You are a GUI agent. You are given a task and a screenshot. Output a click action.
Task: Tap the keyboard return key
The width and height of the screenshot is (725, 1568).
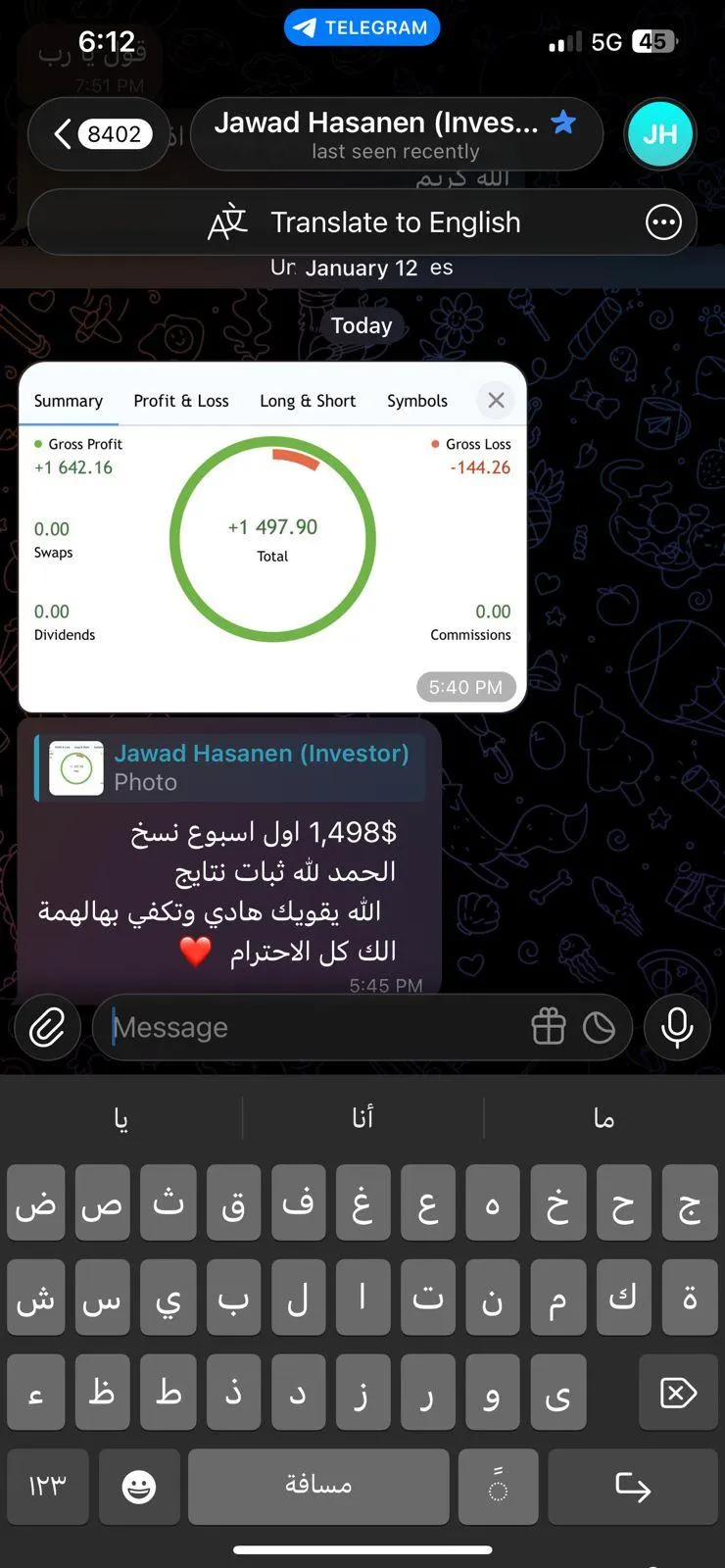point(632,1487)
